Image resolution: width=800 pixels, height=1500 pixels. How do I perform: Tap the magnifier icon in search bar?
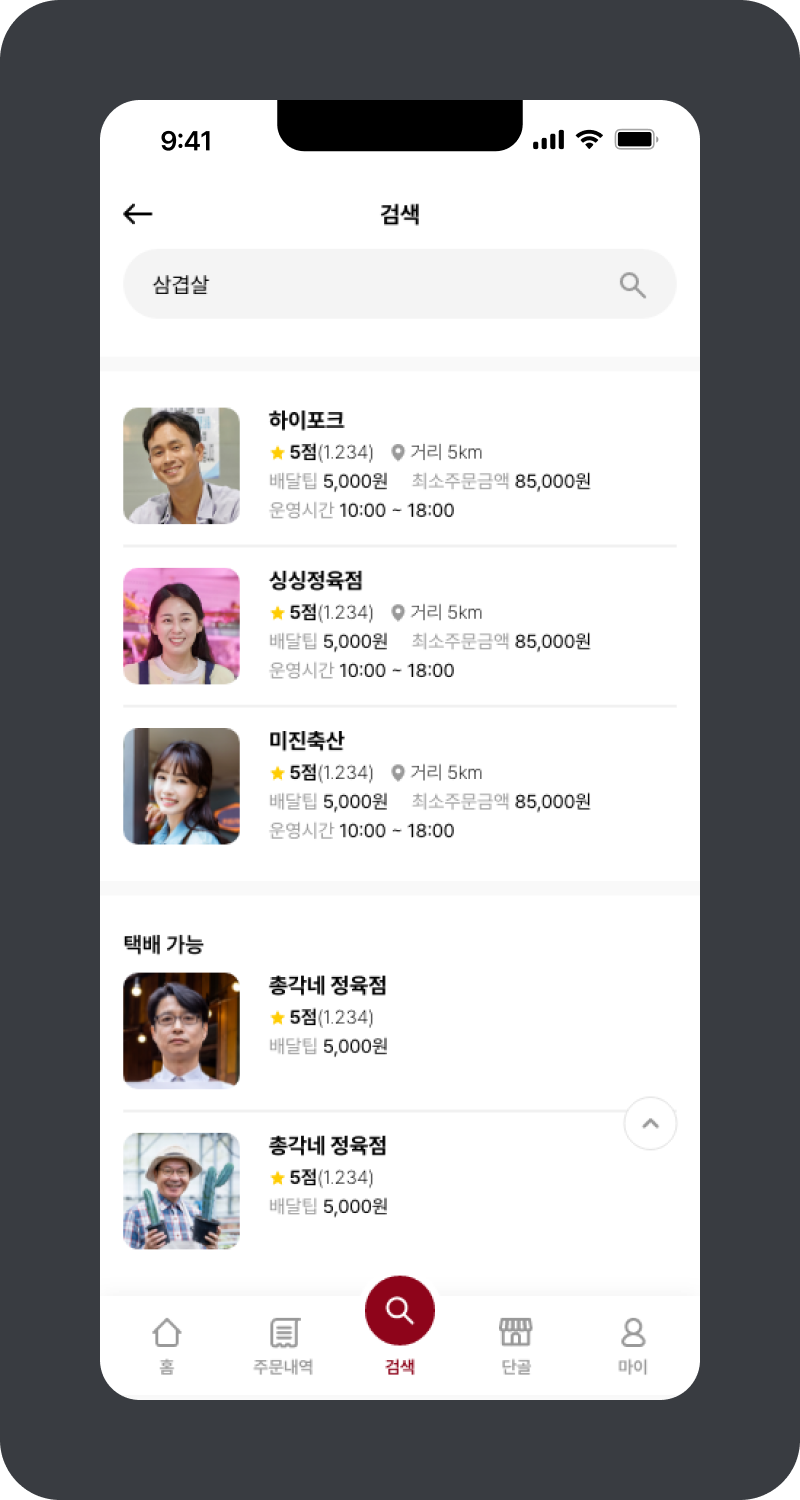click(x=632, y=284)
